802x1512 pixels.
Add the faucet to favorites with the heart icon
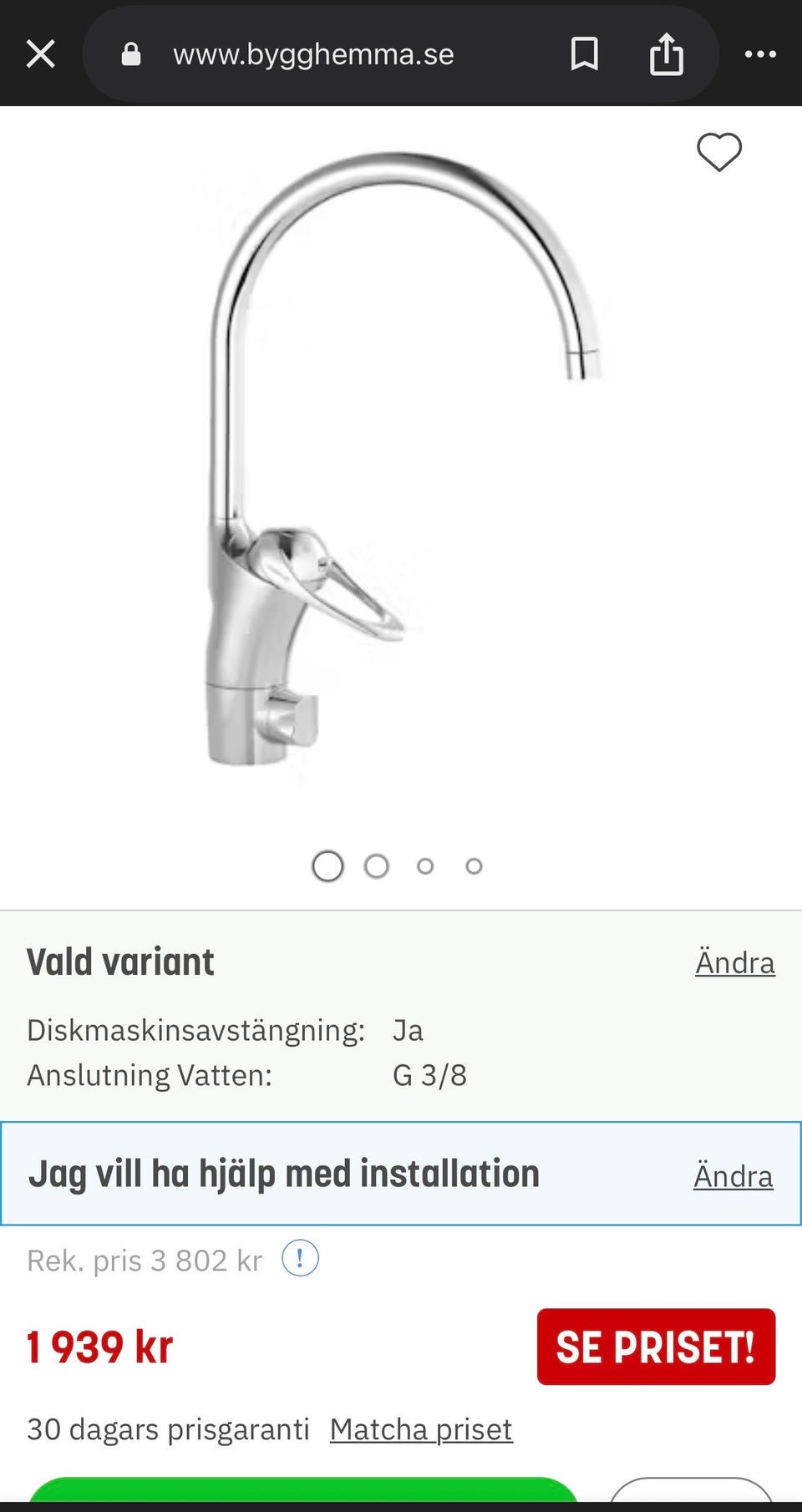[718, 152]
